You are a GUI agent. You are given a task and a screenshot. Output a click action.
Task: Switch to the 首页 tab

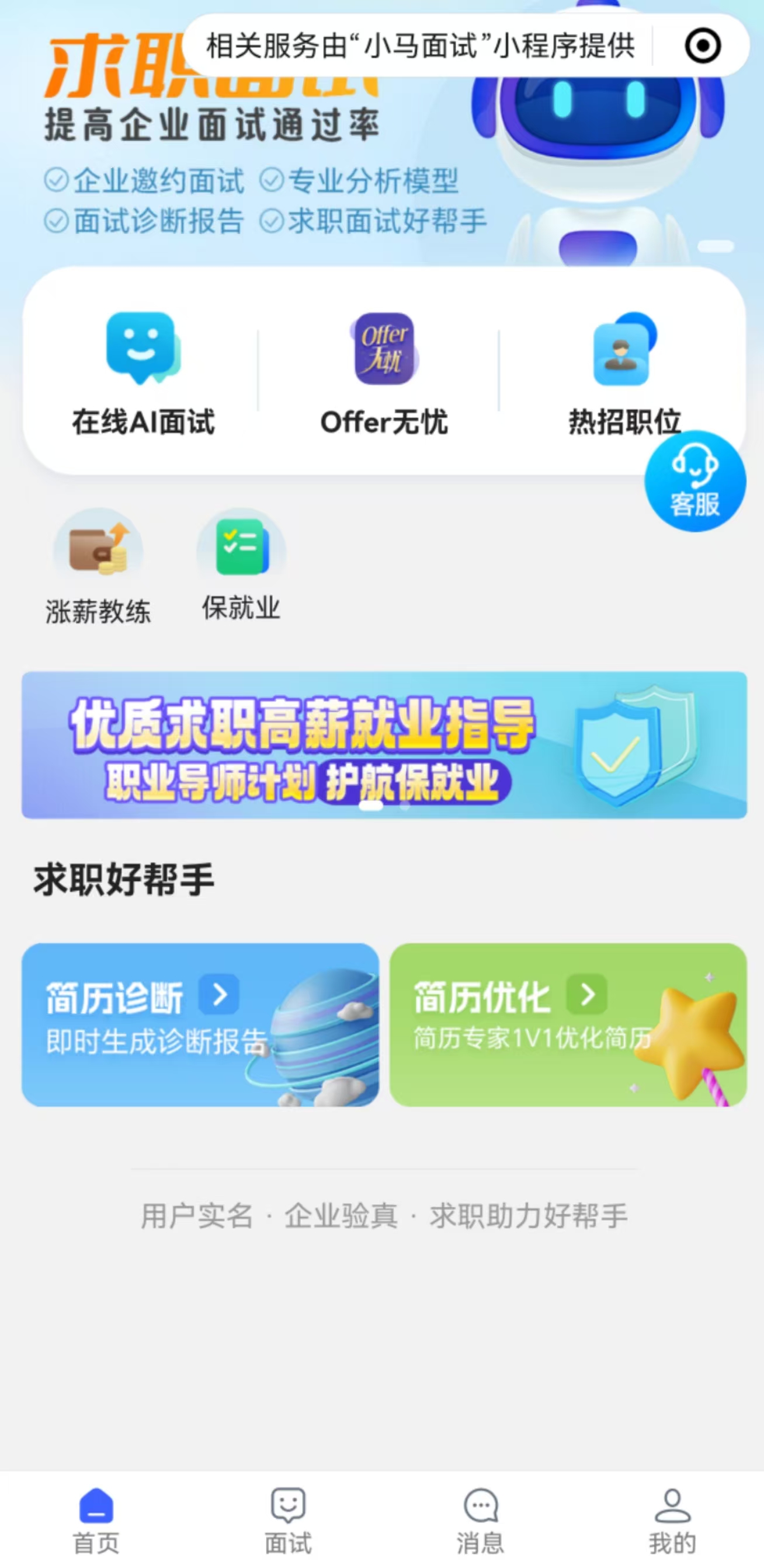96,1515
